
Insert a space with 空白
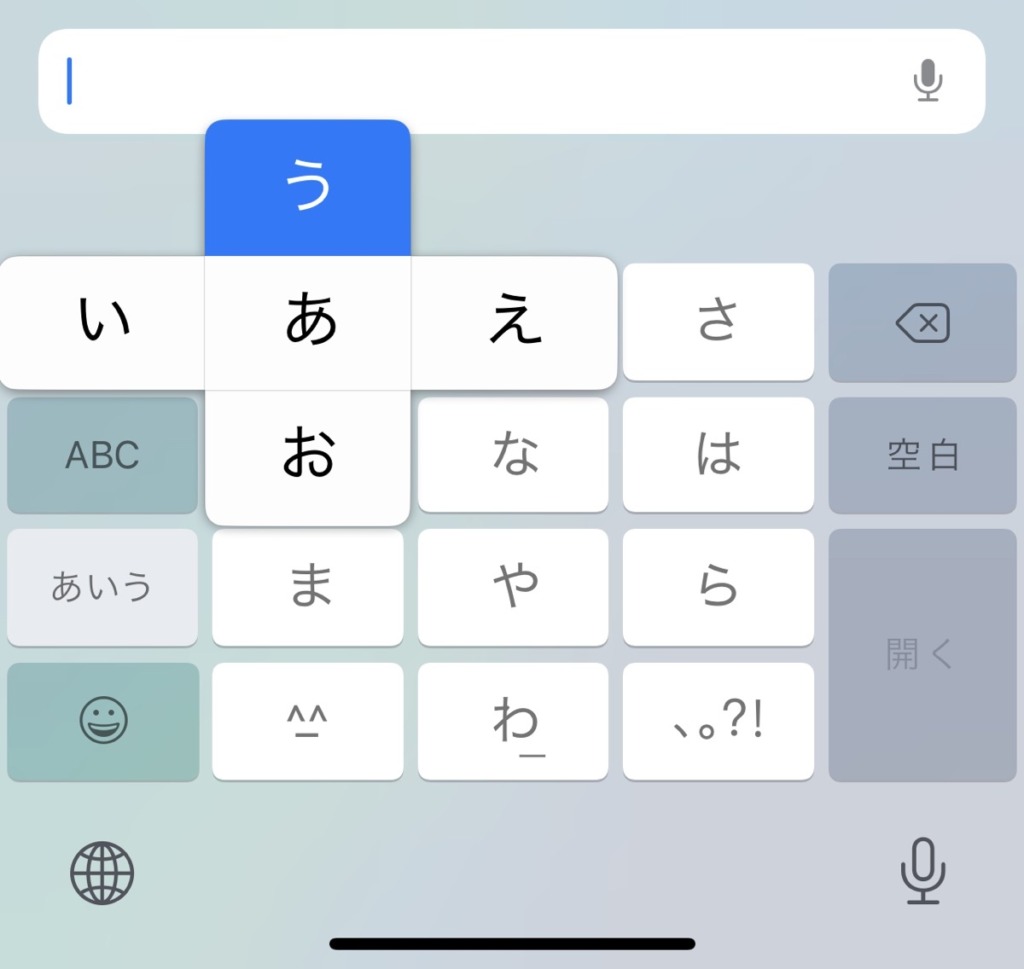pyautogui.click(x=922, y=456)
